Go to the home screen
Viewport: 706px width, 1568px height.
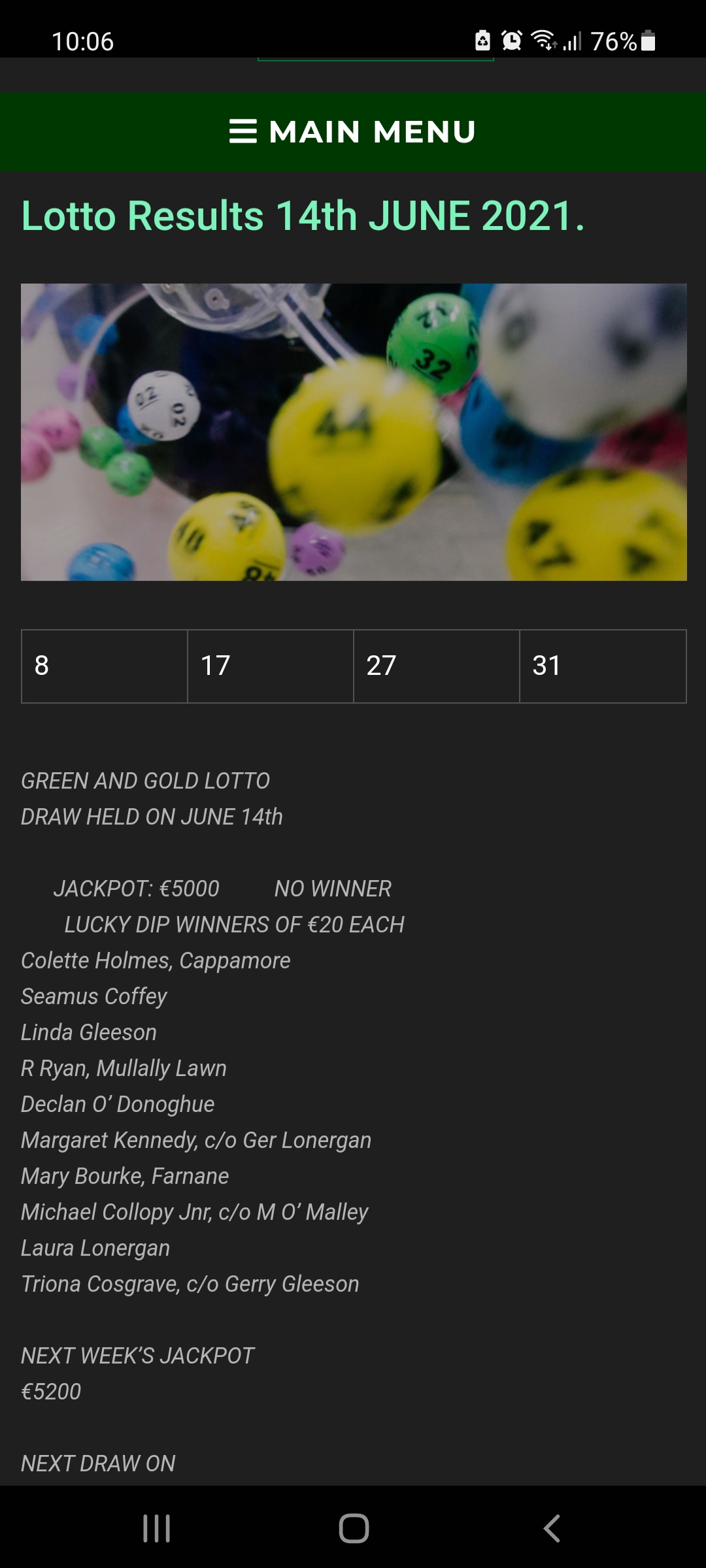coord(353,1528)
